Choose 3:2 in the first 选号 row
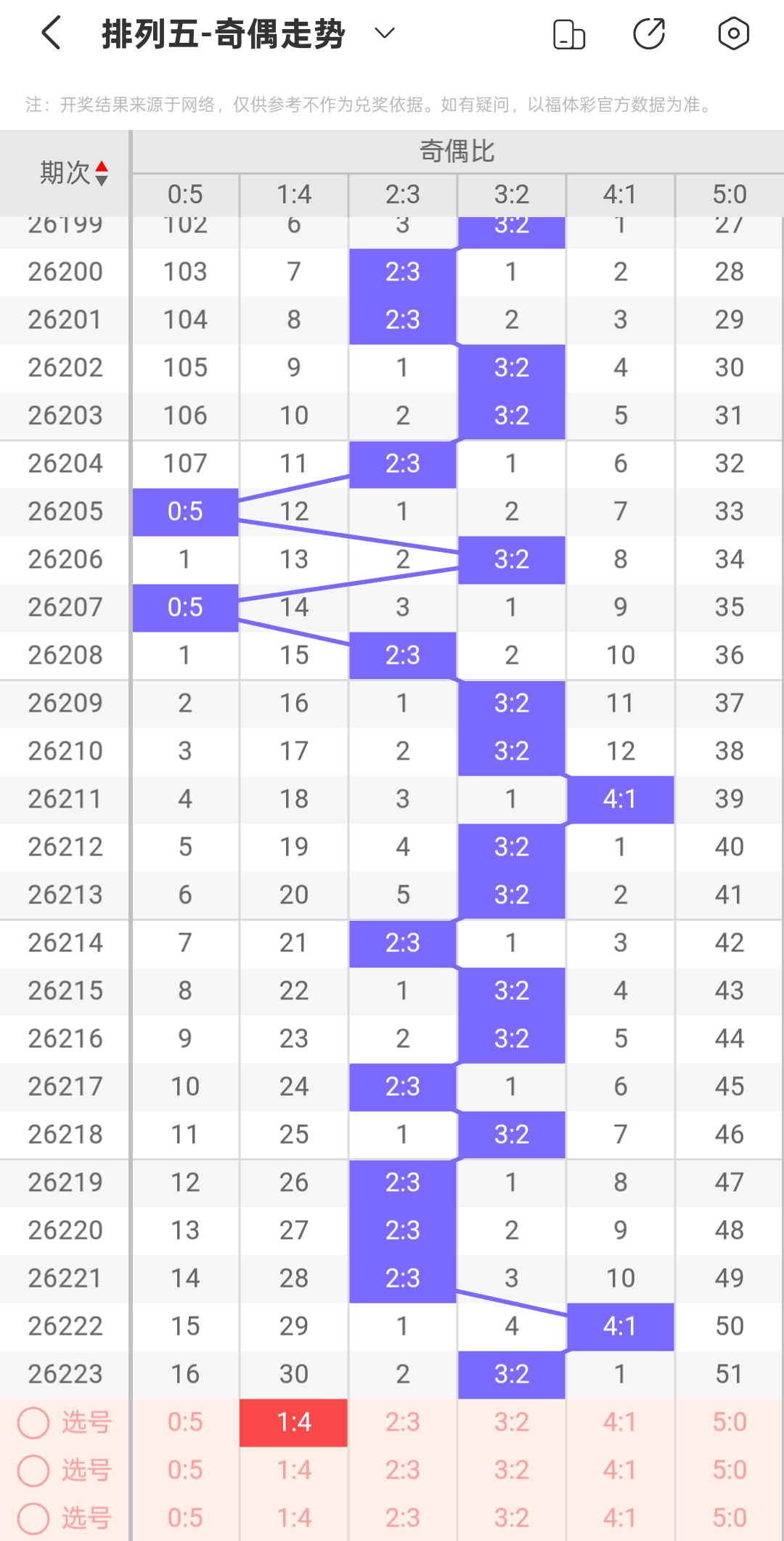This screenshot has width=784, height=1541. pyautogui.click(x=512, y=1422)
